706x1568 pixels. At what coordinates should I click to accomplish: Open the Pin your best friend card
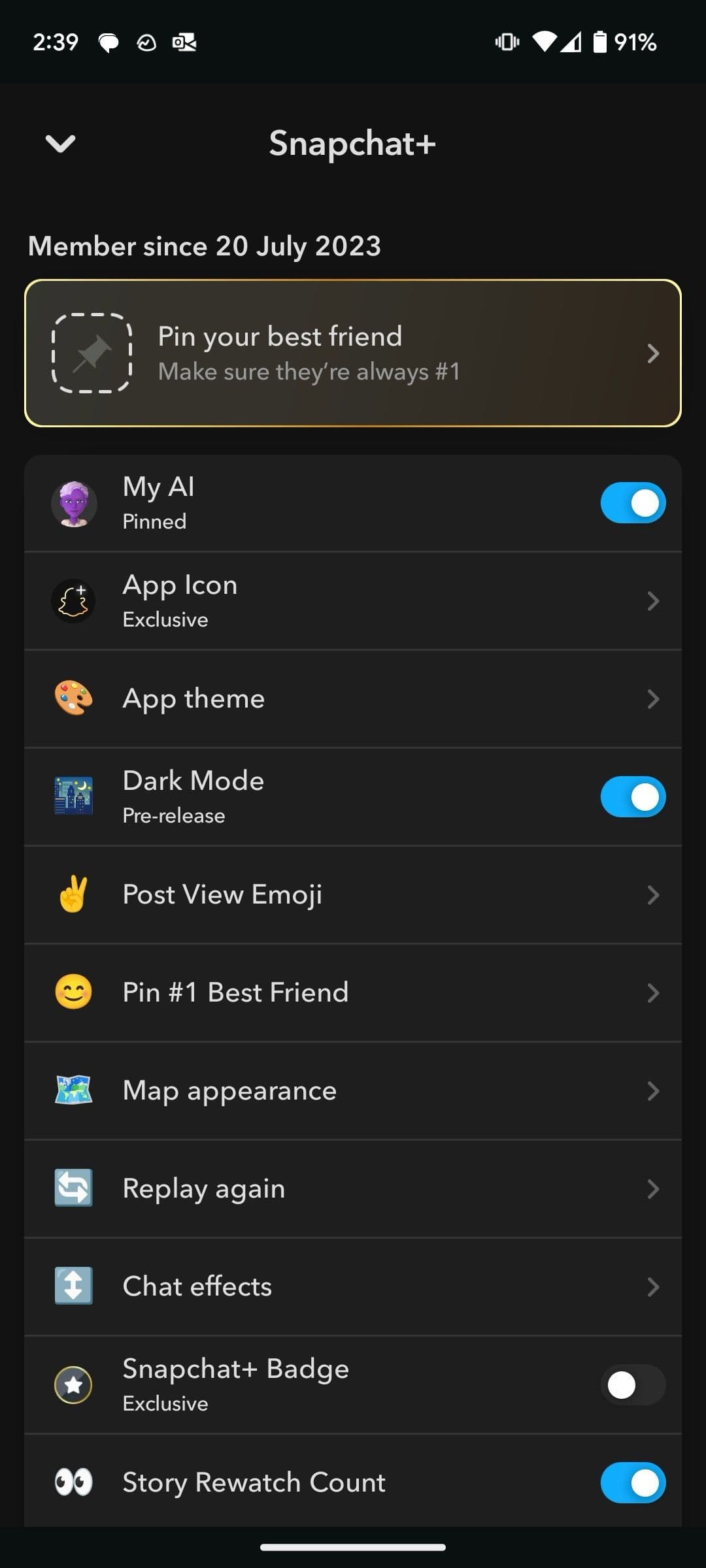(x=353, y=353)
